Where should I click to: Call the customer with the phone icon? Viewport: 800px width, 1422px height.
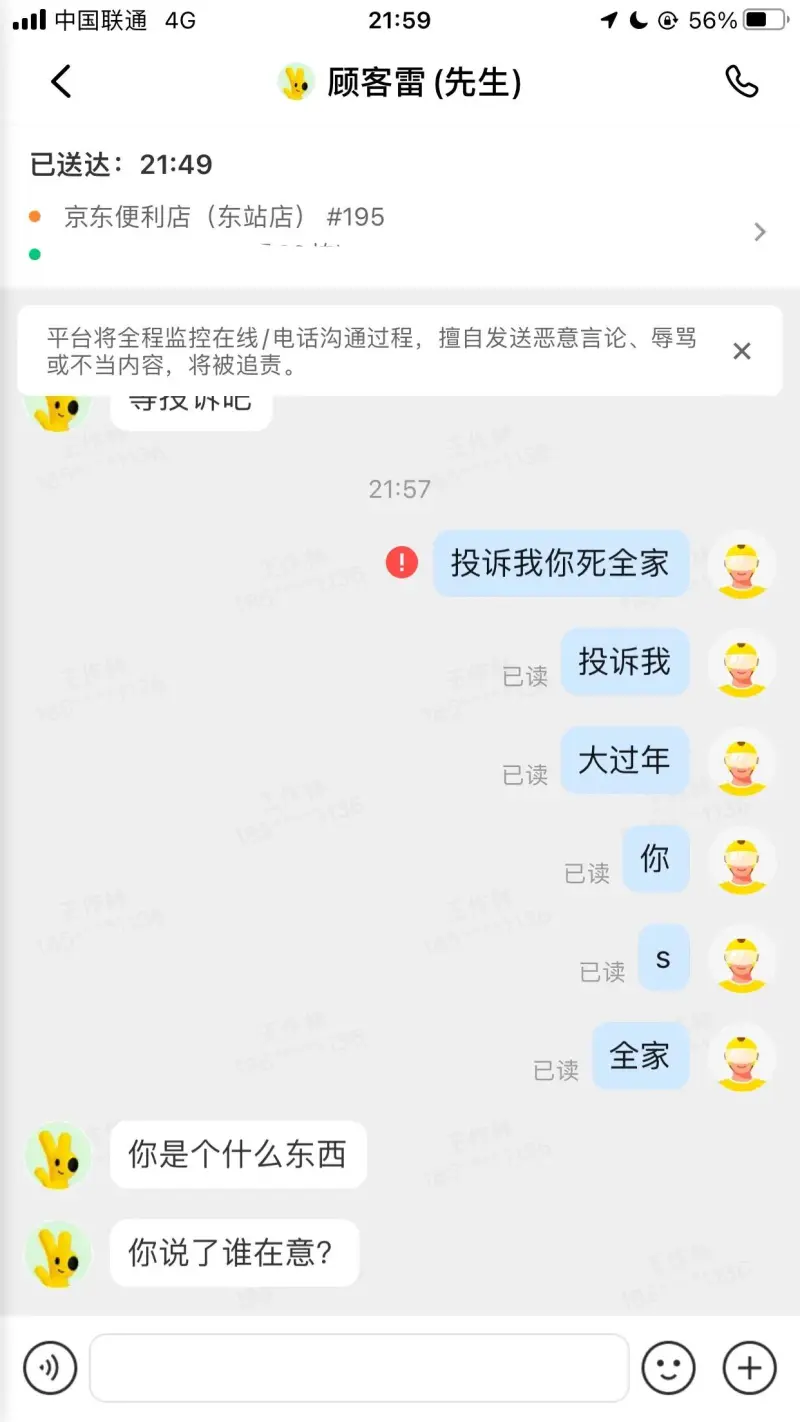[x=741, y=82]
